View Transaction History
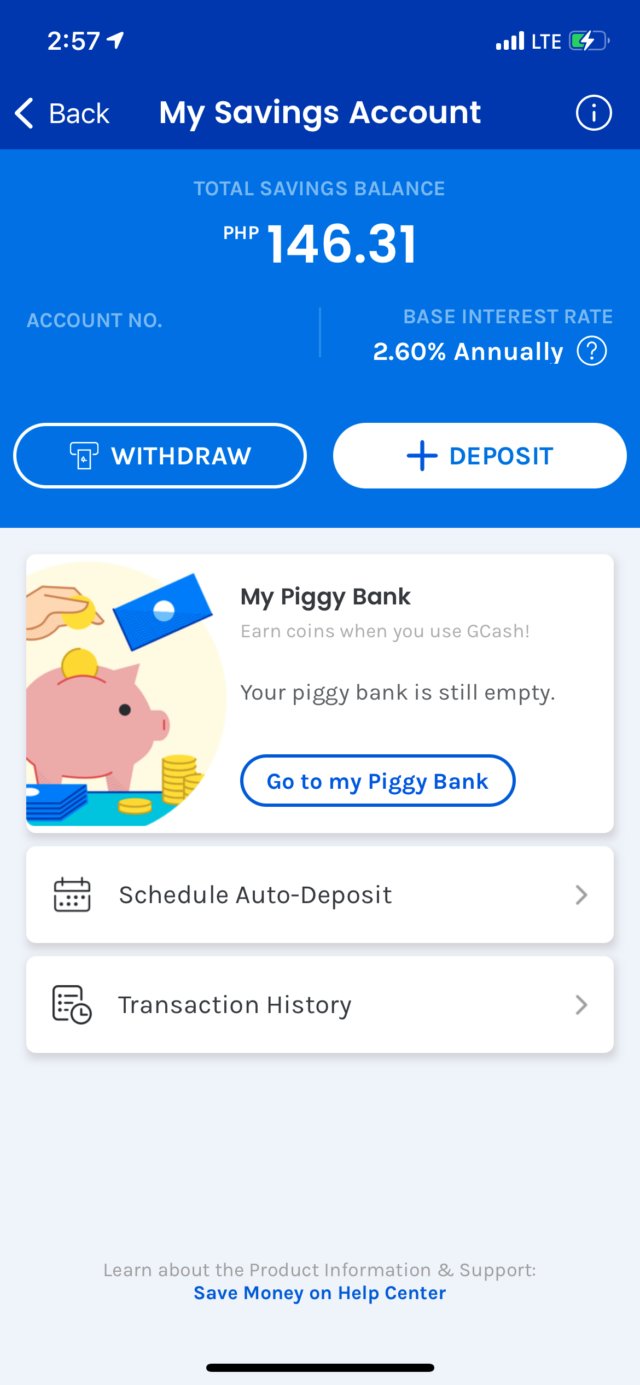This screenshot has height=1385, width=640. [320, 1005]
